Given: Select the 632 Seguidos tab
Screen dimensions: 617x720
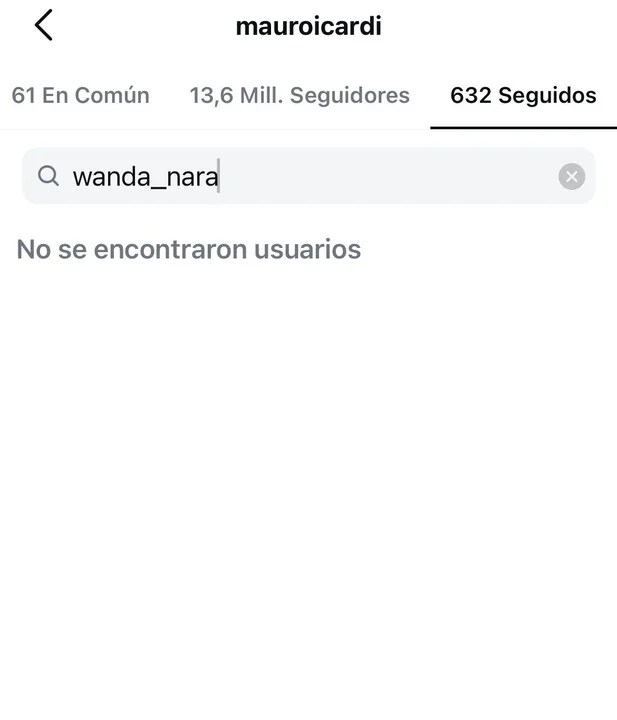Looking at the screenshot, I should tap(523, 96).
